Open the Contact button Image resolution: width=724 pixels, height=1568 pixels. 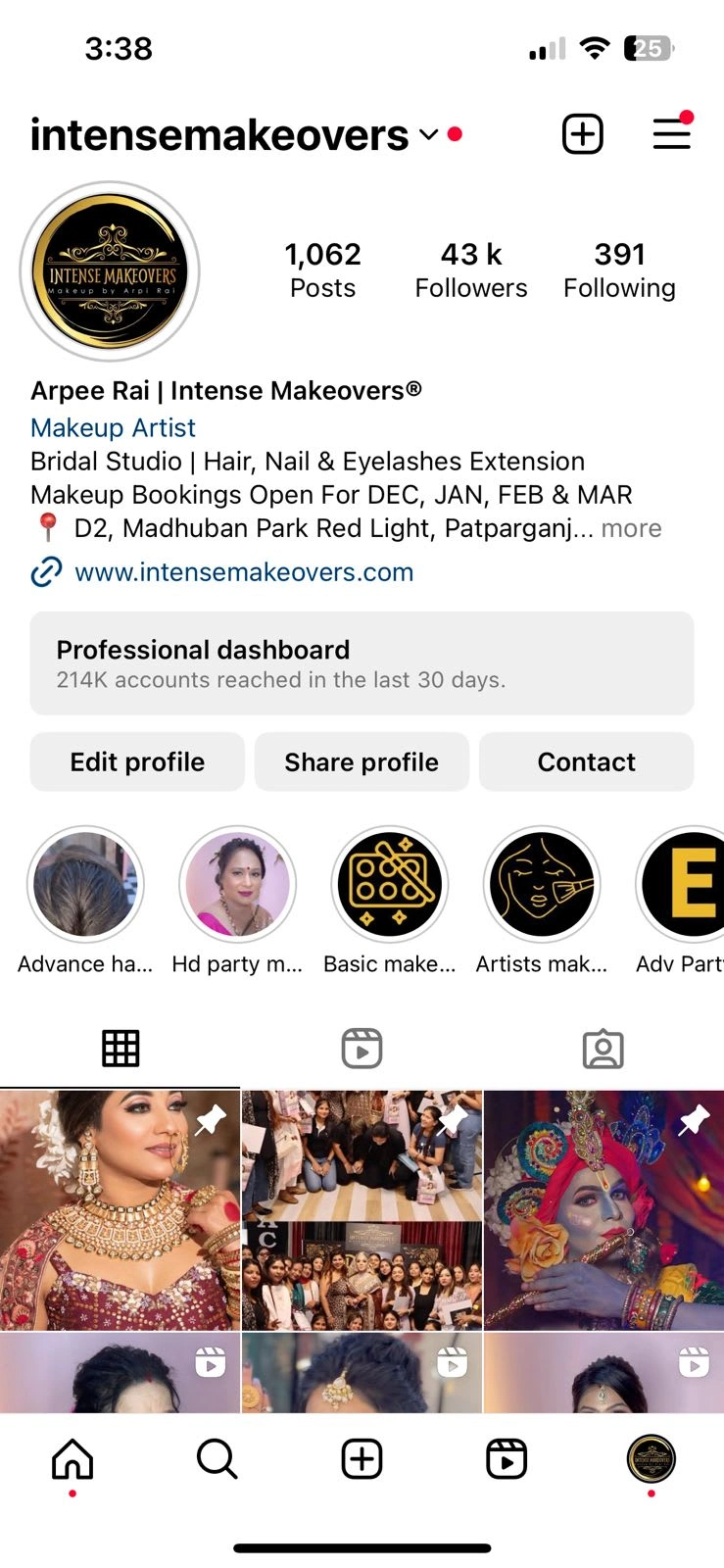pyautogui.click(x=586, y=761)
